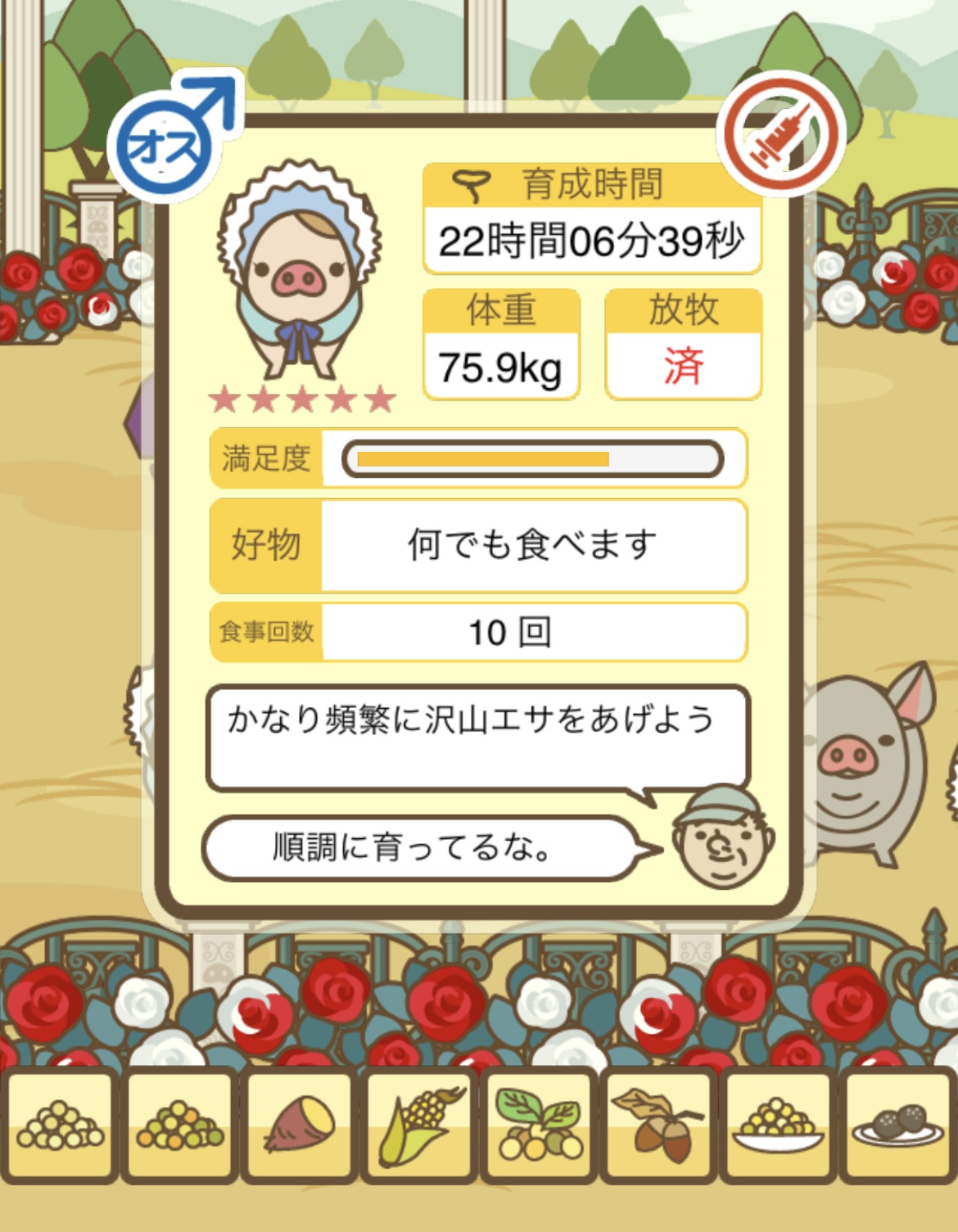
Task: Select the mixed colored pellet feed
Action: [180, 1126]
